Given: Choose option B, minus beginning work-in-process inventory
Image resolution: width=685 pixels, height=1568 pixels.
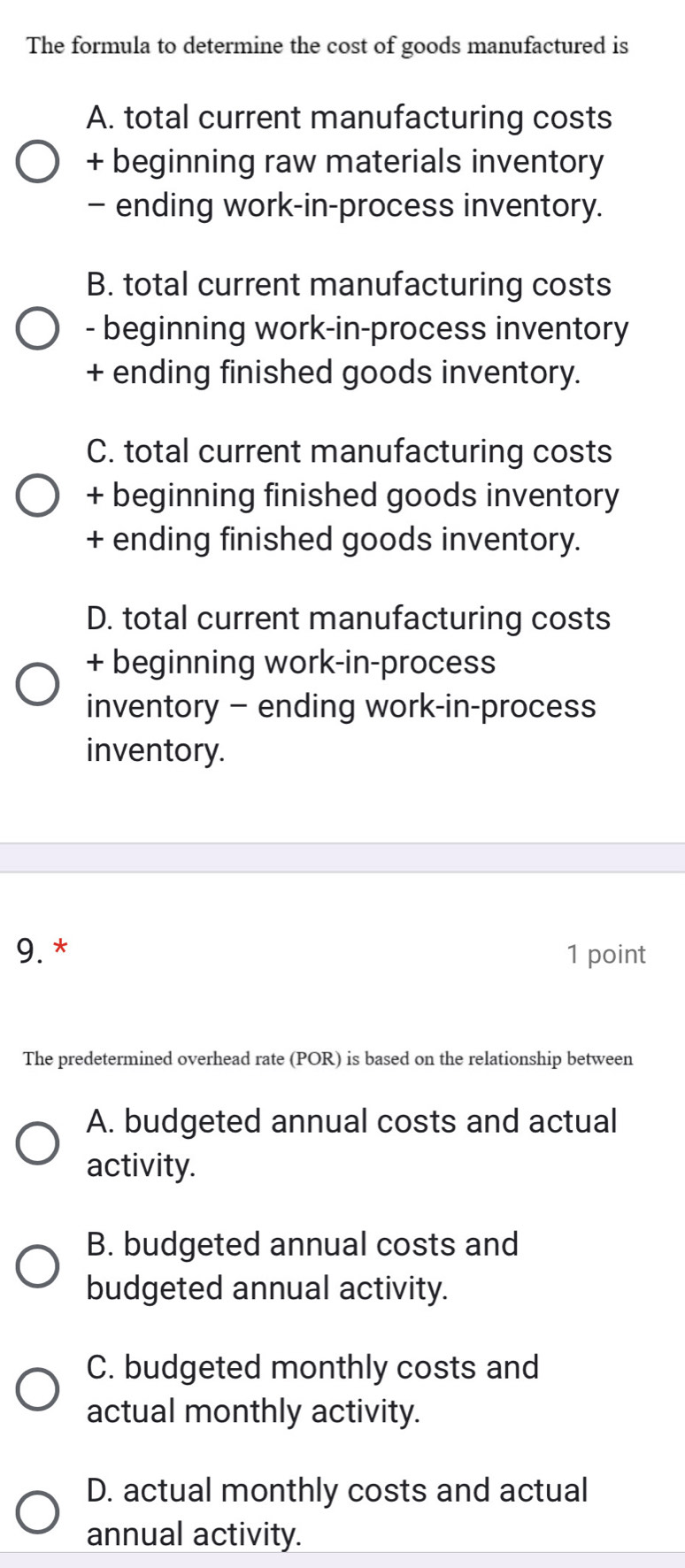Looking at the screenshot, I should click(x=38, y=330).
